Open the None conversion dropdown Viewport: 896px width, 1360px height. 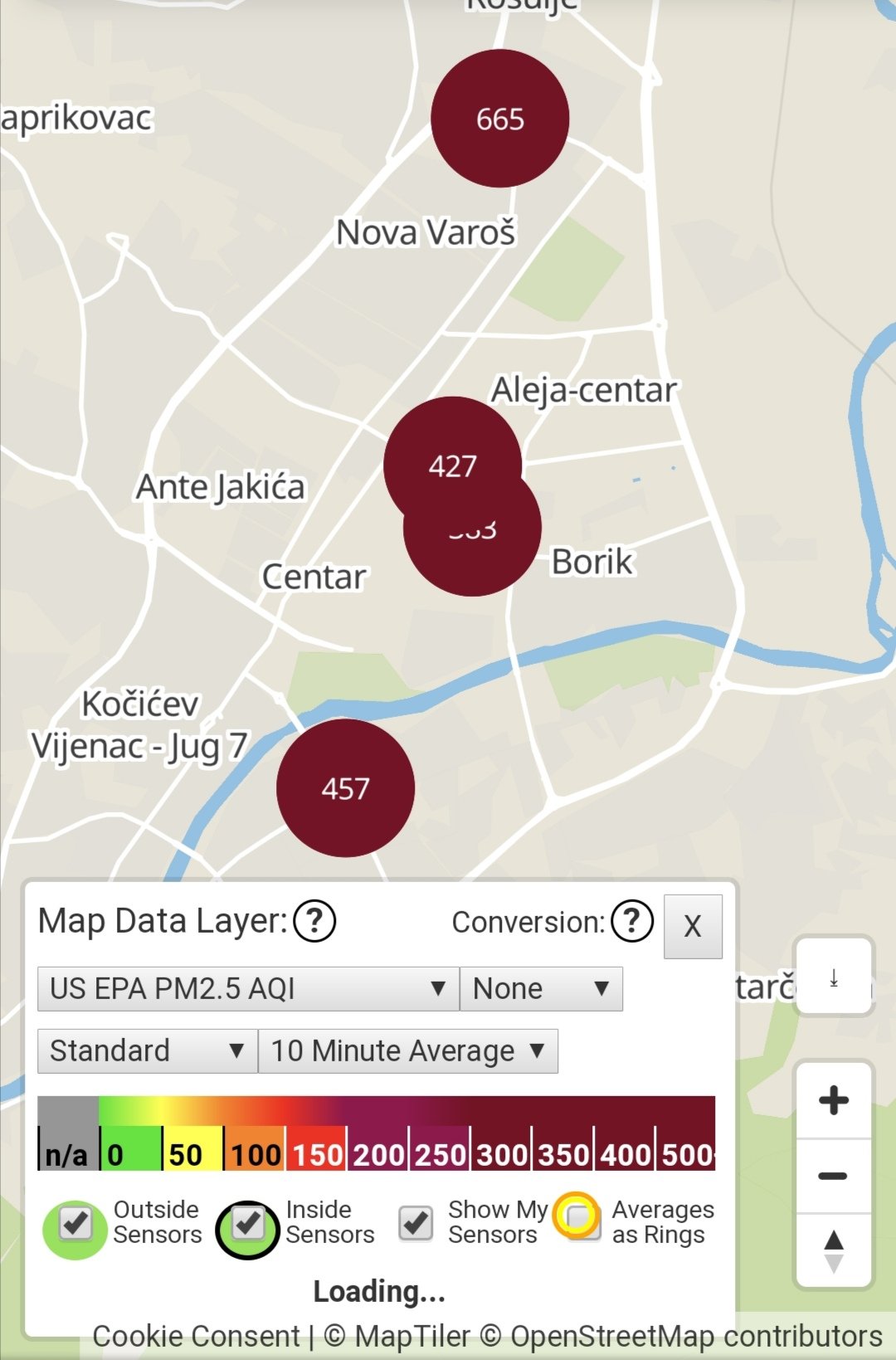(x=541, y=988)
